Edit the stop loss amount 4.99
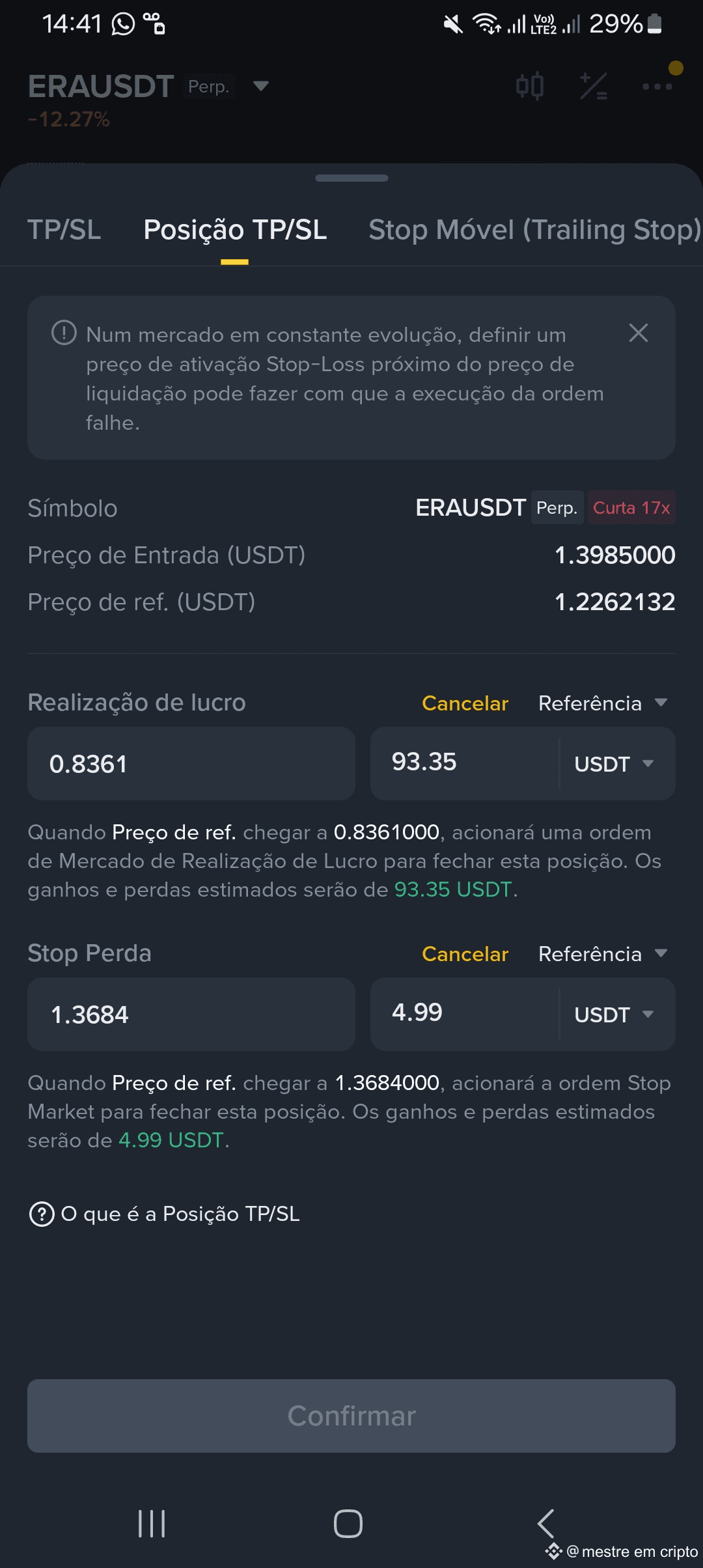This screenshot has width=703, height=1568. coord(465,1014)
